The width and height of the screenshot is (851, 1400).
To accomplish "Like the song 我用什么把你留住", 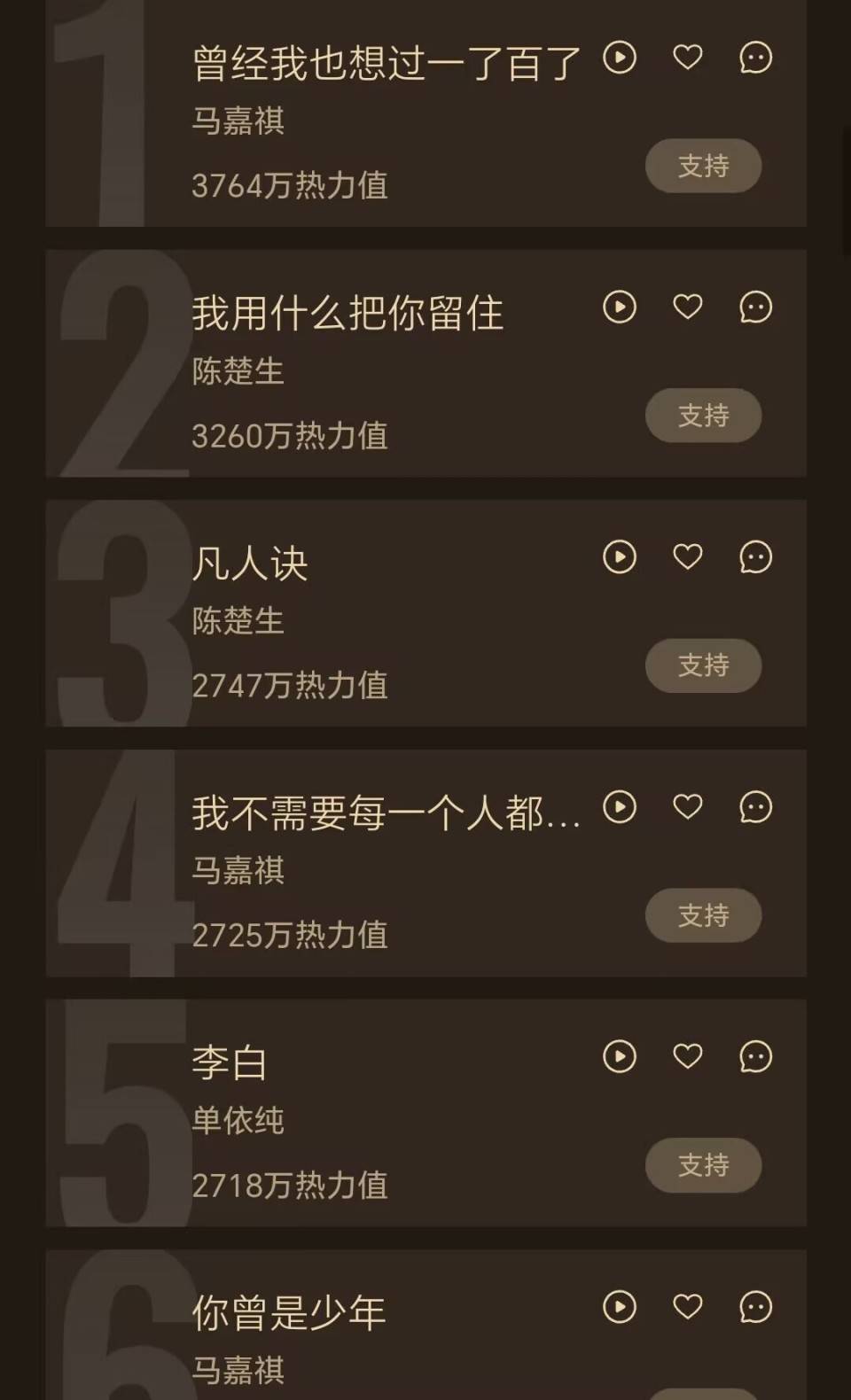I will click(x=688, y=307).
